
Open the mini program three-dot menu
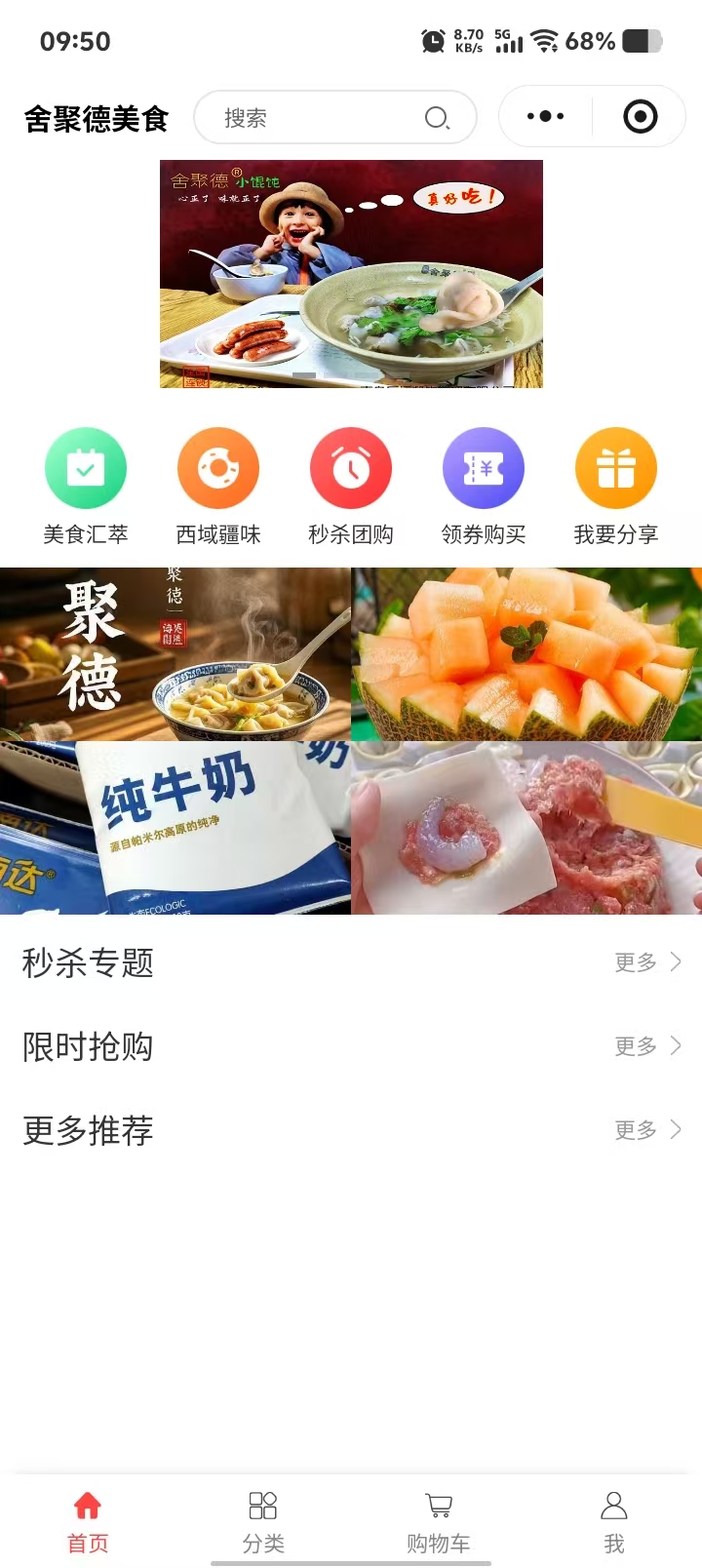coord(545,117)
